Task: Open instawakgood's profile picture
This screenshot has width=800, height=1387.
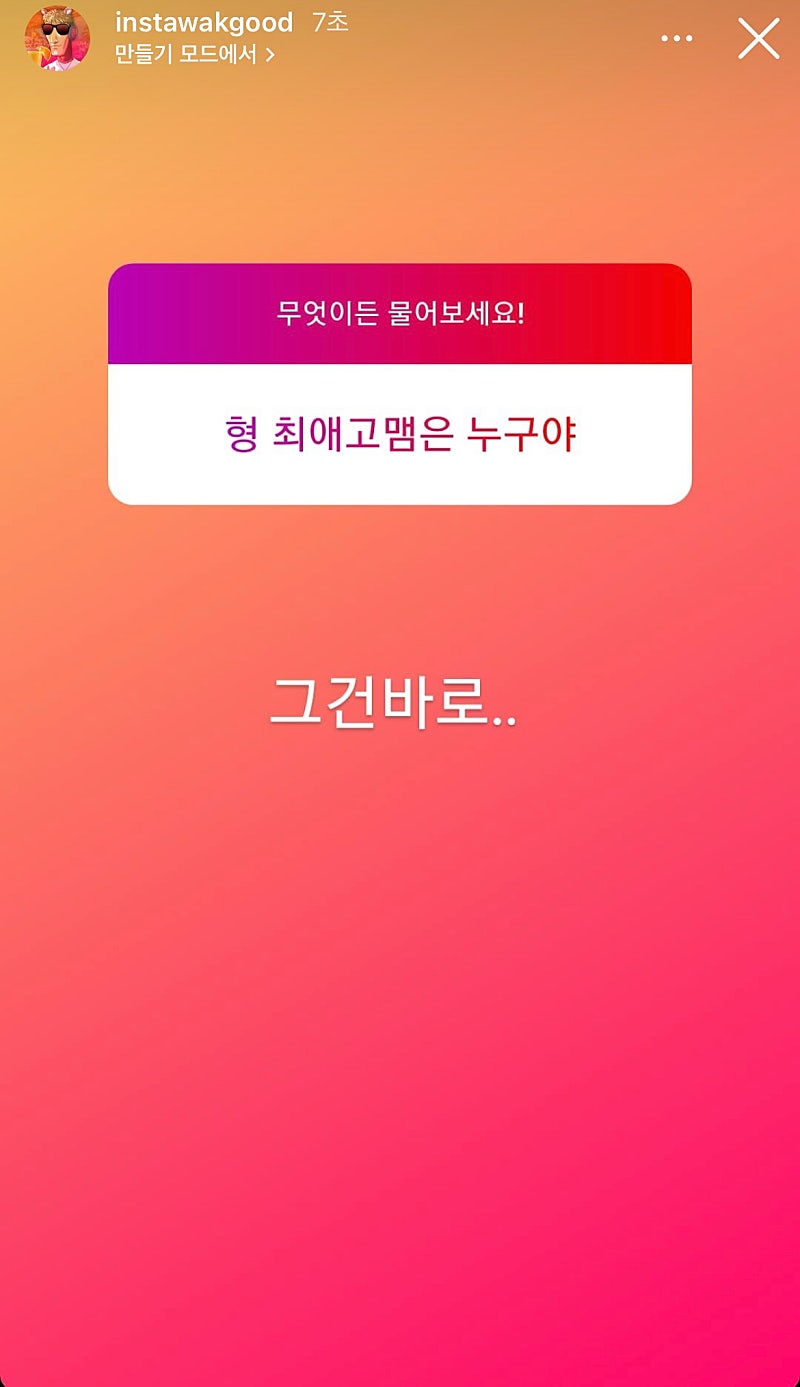Action: (57, 38)
